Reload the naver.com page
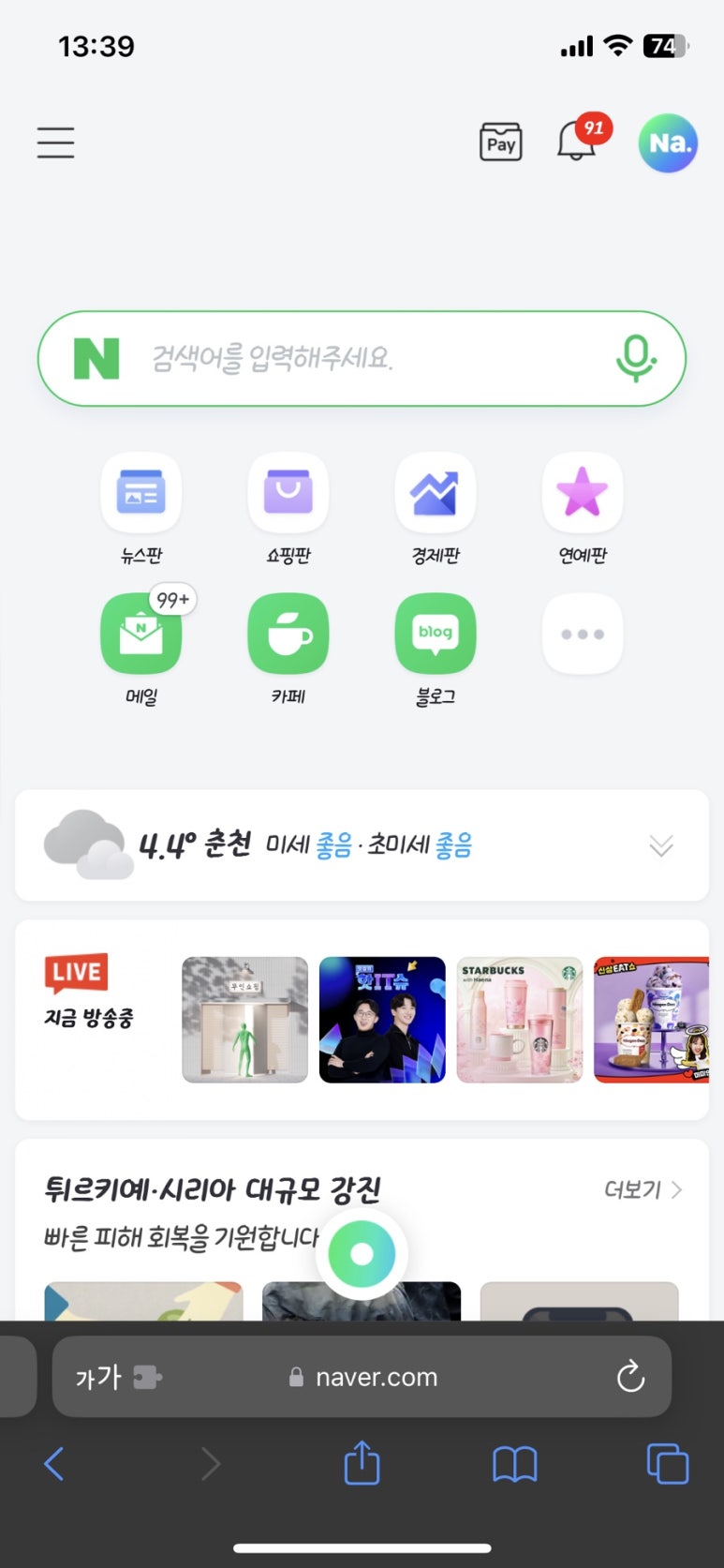The height and width of the screenshot is (1568, 724). (630, 1377)
